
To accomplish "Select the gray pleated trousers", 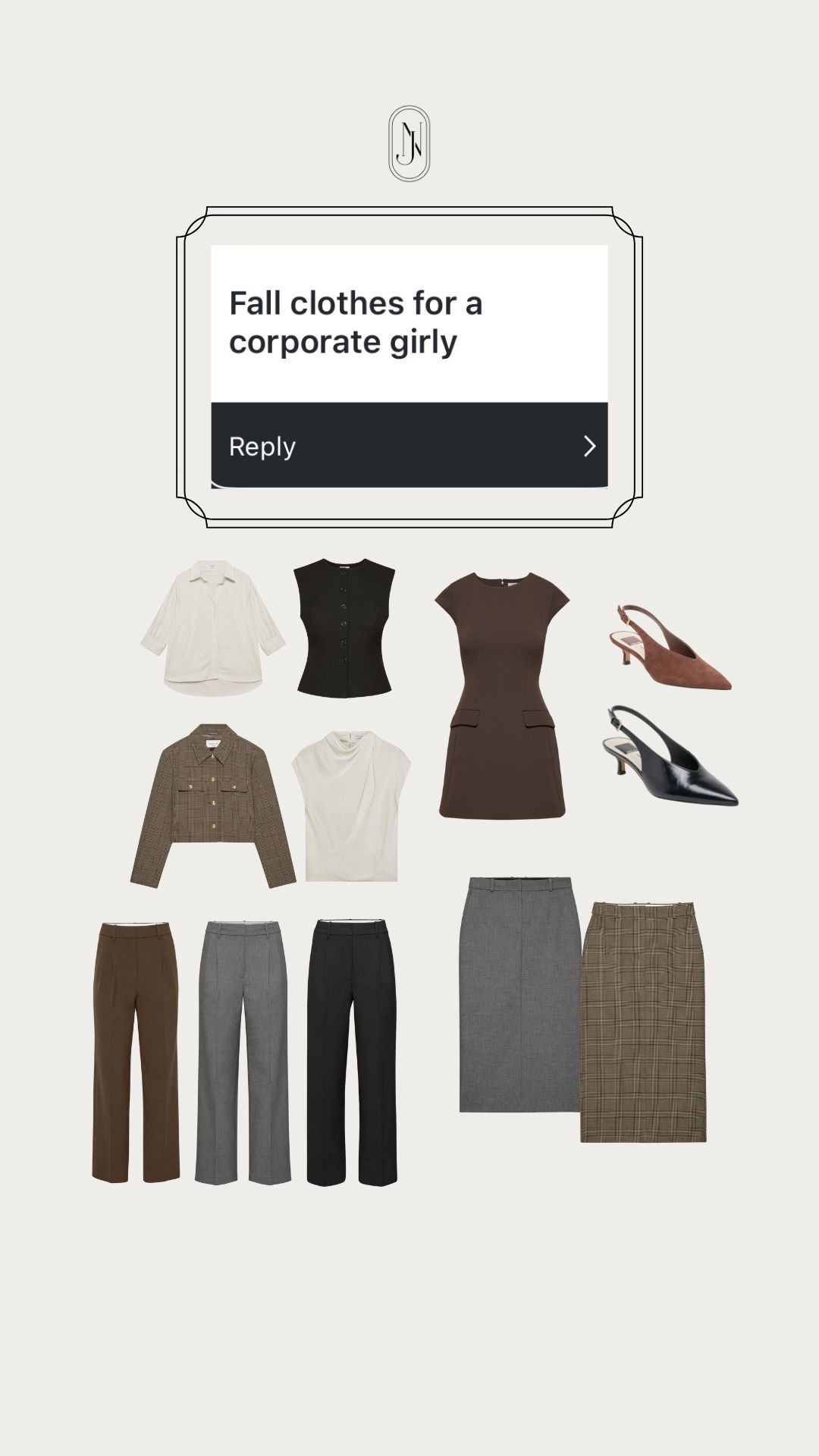I will tap(245, 1054).
